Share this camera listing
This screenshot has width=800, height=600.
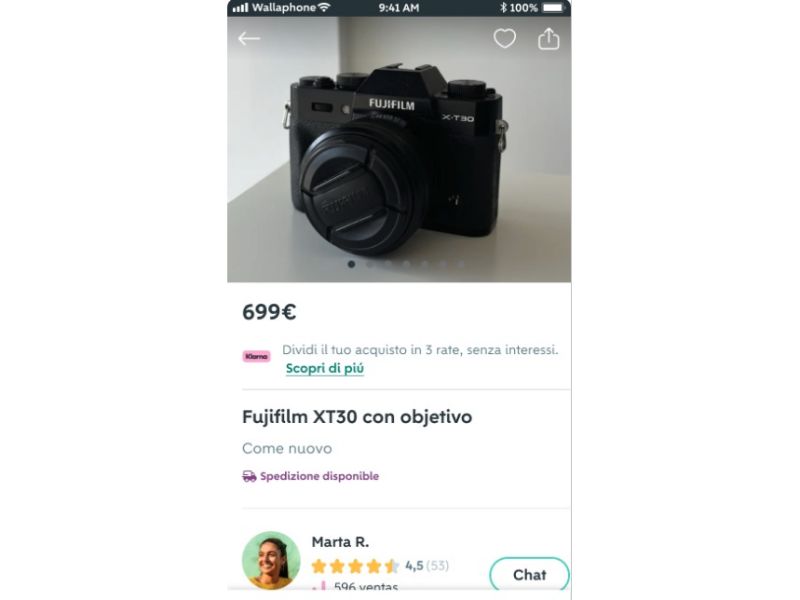click(x=549, y=39)
